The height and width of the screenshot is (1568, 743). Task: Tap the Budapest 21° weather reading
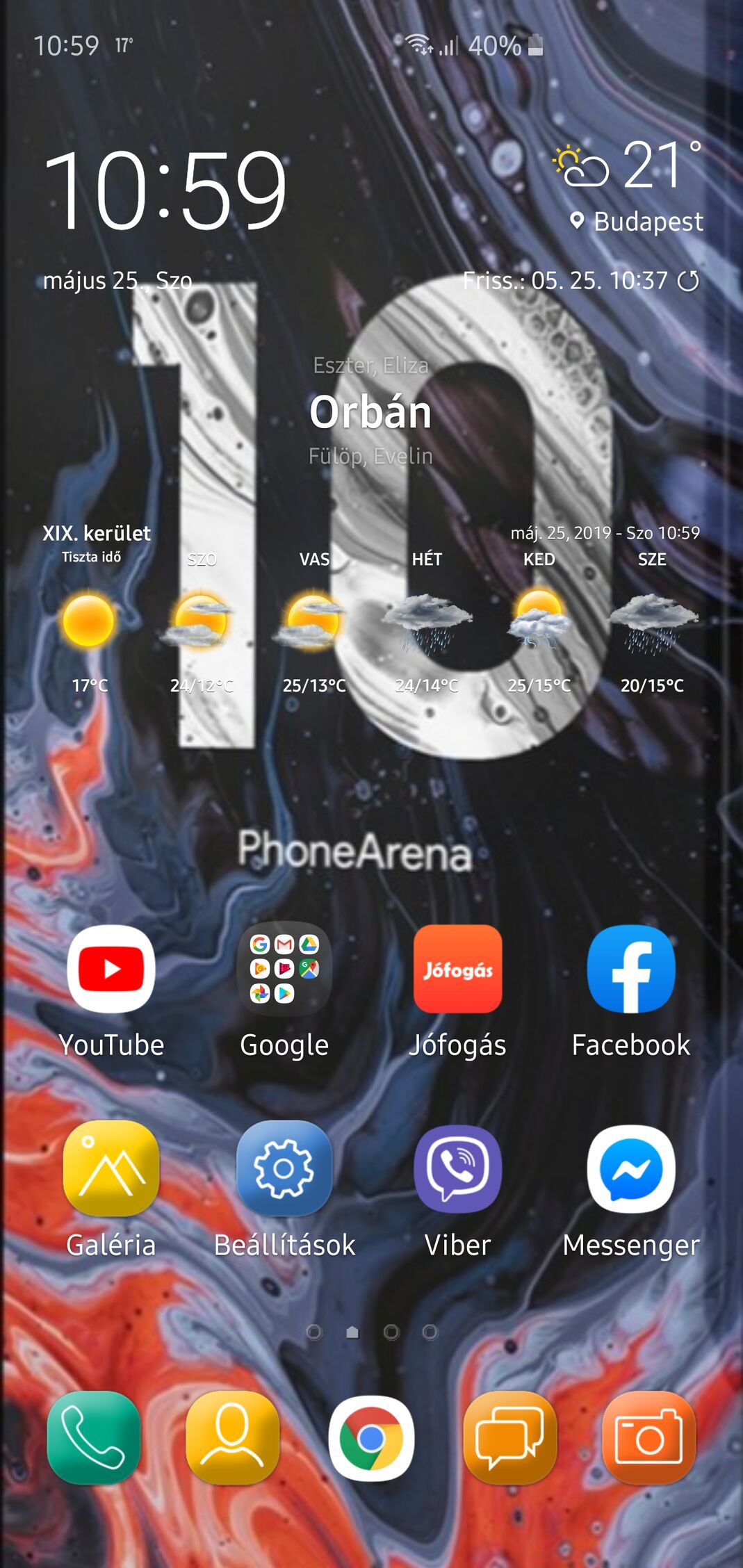(x=628, y=165)
